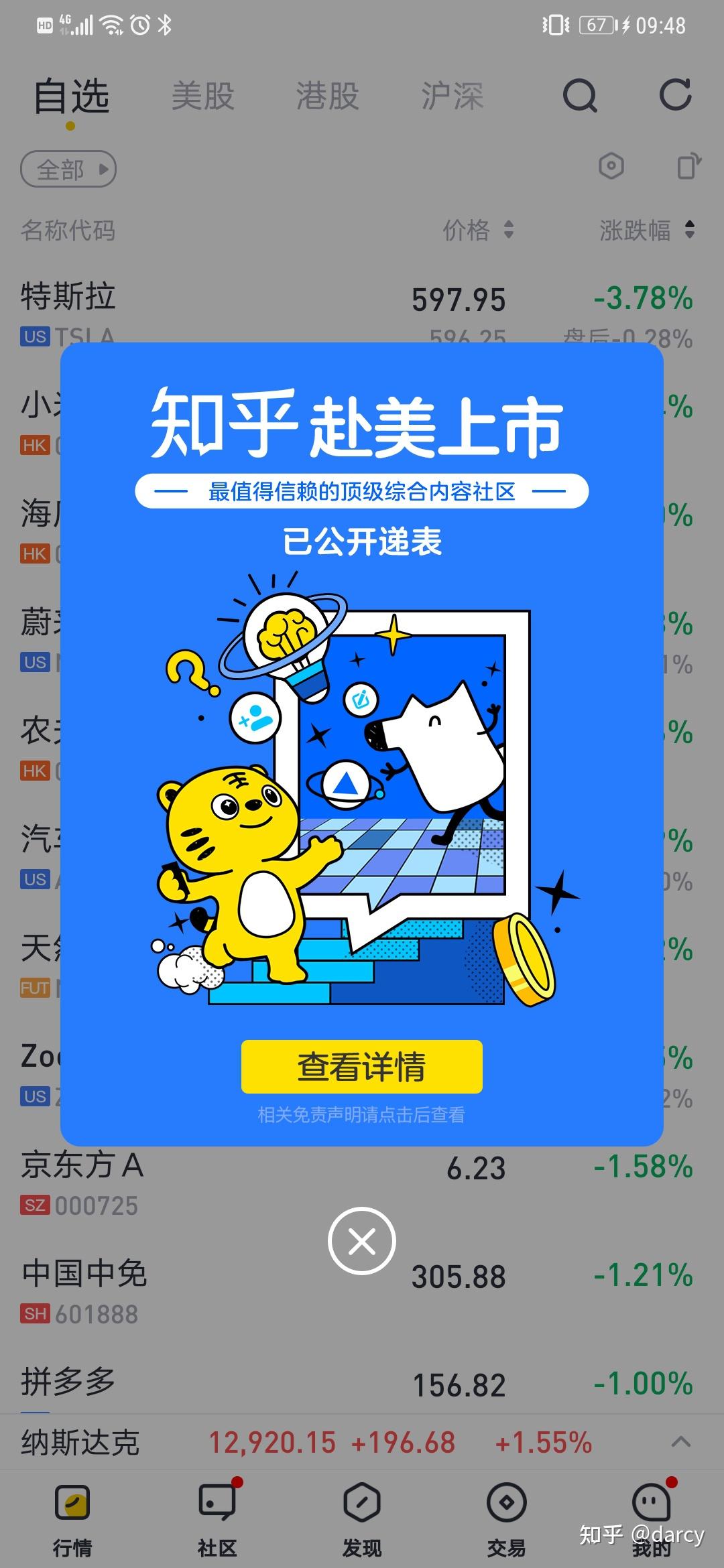Image resolution: width=724 pixels, height=1568 pixels.
Task: Open the 全部 watchlist filter dropdown
Action: click(x=68, y=169)
